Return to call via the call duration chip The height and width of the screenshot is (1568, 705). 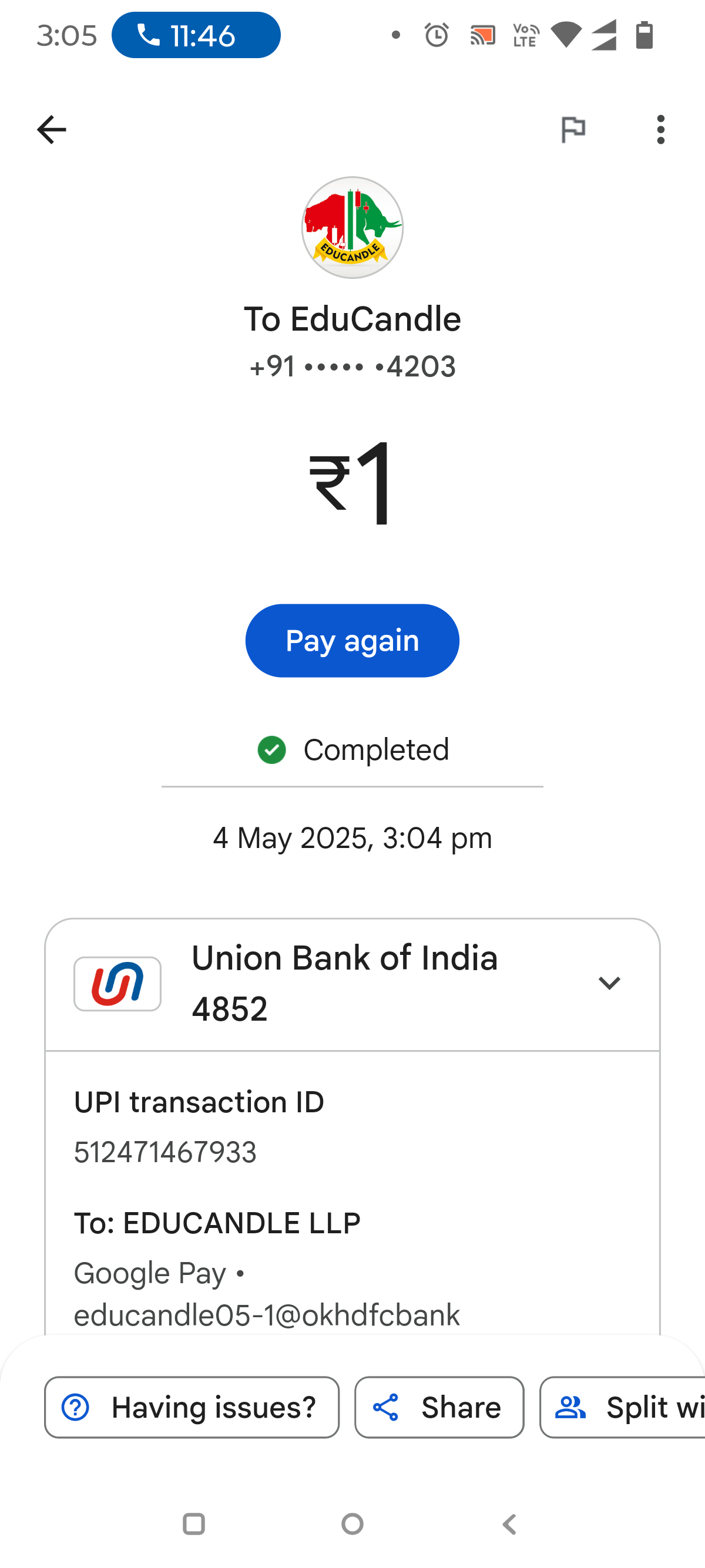coord(196,35)
